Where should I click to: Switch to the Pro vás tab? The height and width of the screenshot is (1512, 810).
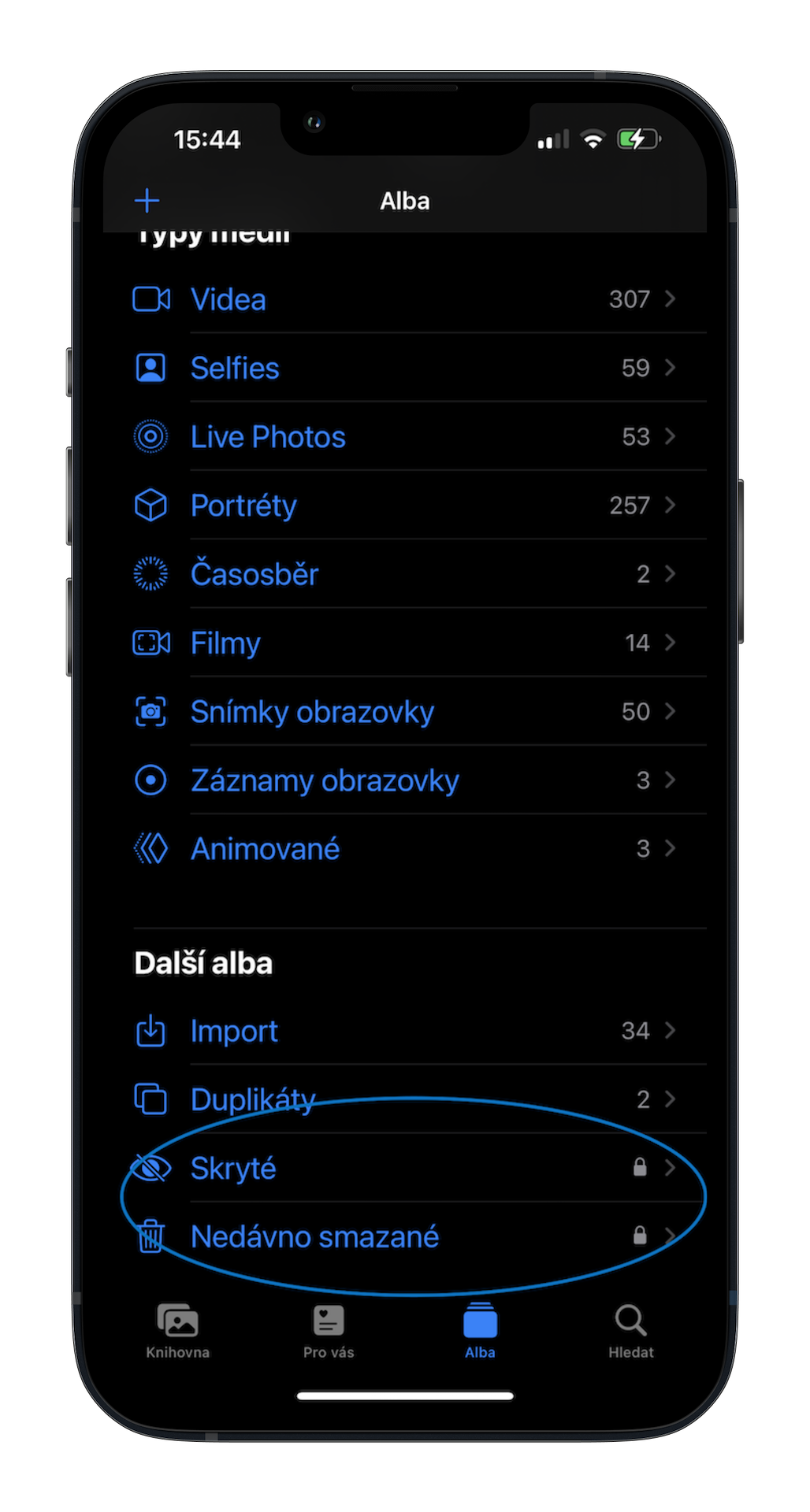click(x=329, y=1331)
